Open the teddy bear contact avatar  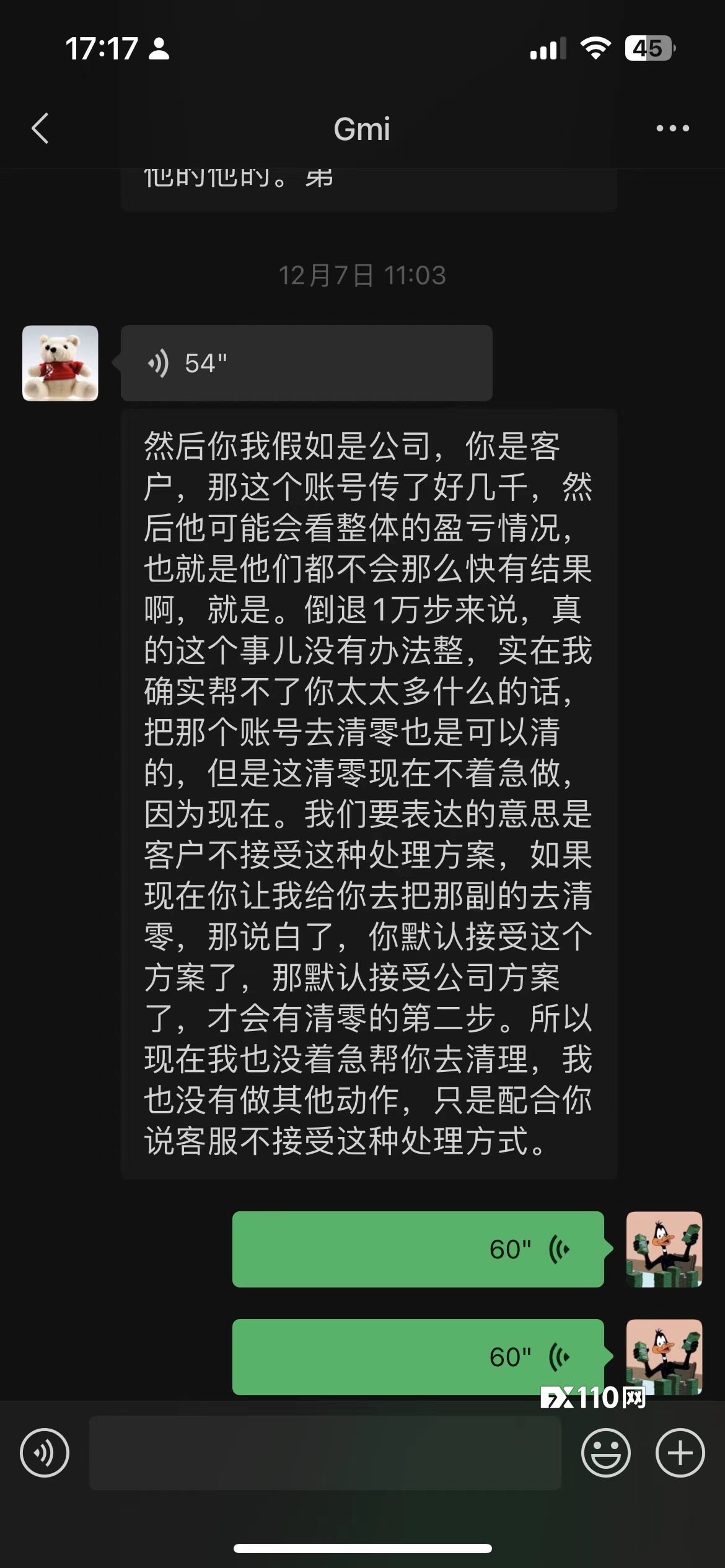tap(60, 364)
